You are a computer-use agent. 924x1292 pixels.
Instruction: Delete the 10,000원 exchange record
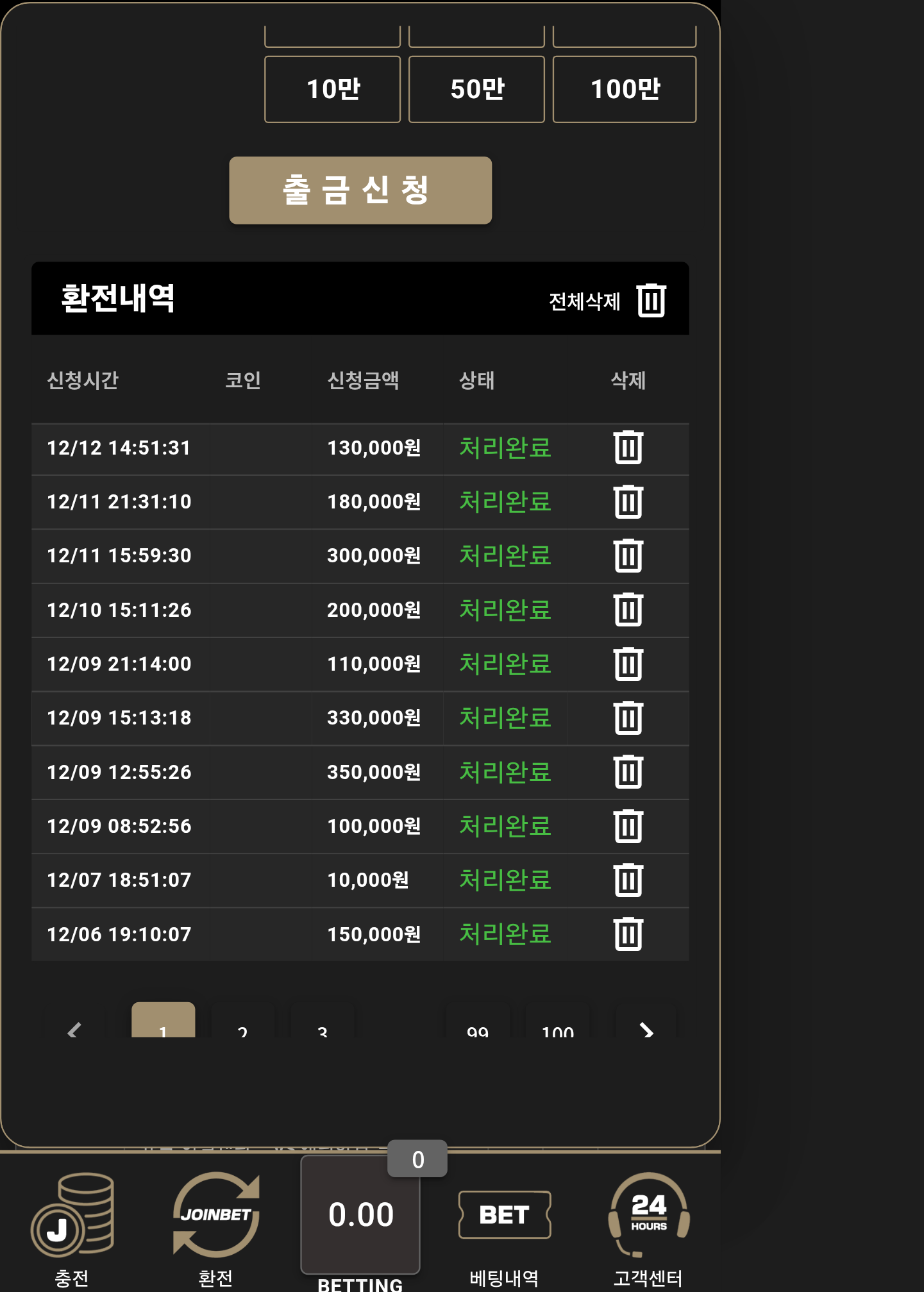click(x=628, y=880)
